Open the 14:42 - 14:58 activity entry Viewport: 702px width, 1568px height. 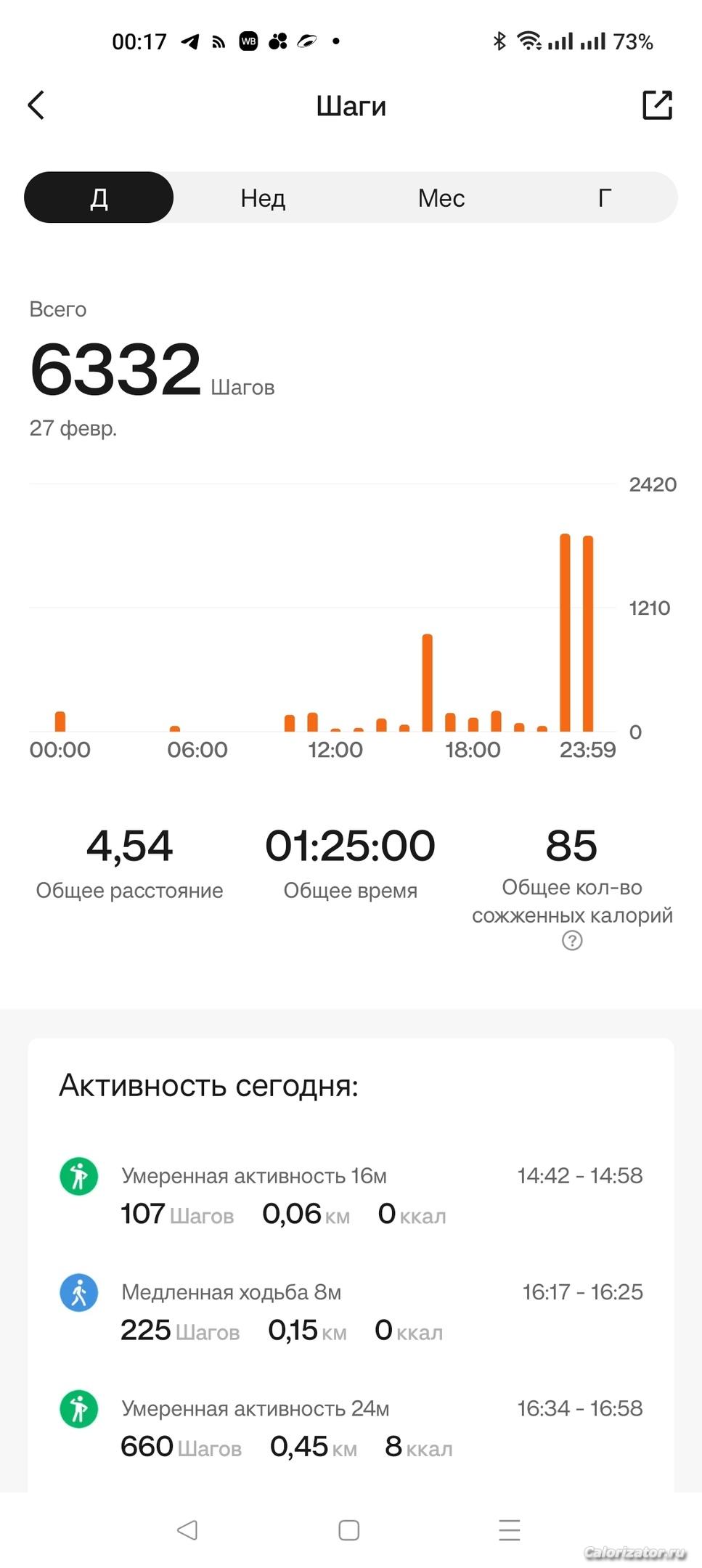pyautogui.click(x=351, y=1195)
